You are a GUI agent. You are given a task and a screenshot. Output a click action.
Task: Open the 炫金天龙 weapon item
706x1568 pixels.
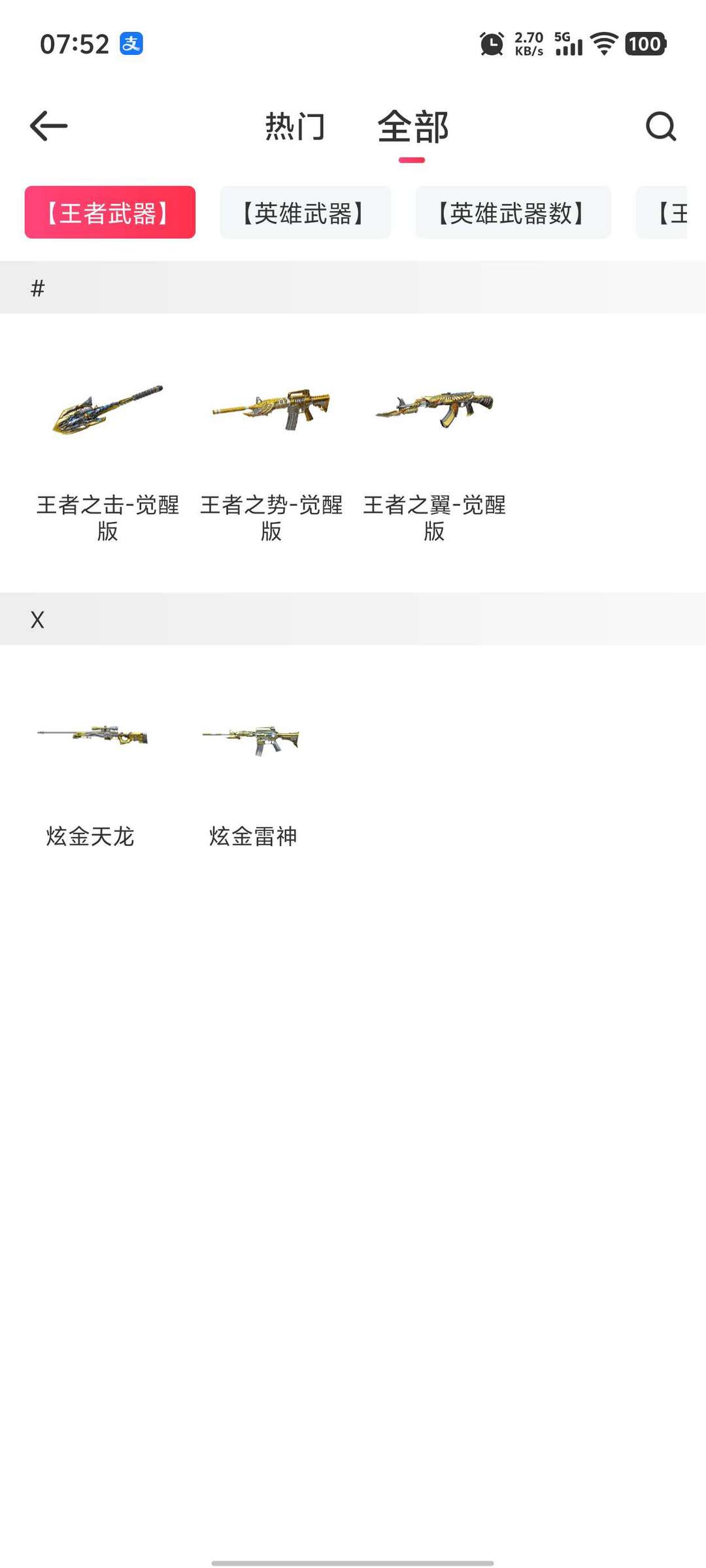point(92,777)
